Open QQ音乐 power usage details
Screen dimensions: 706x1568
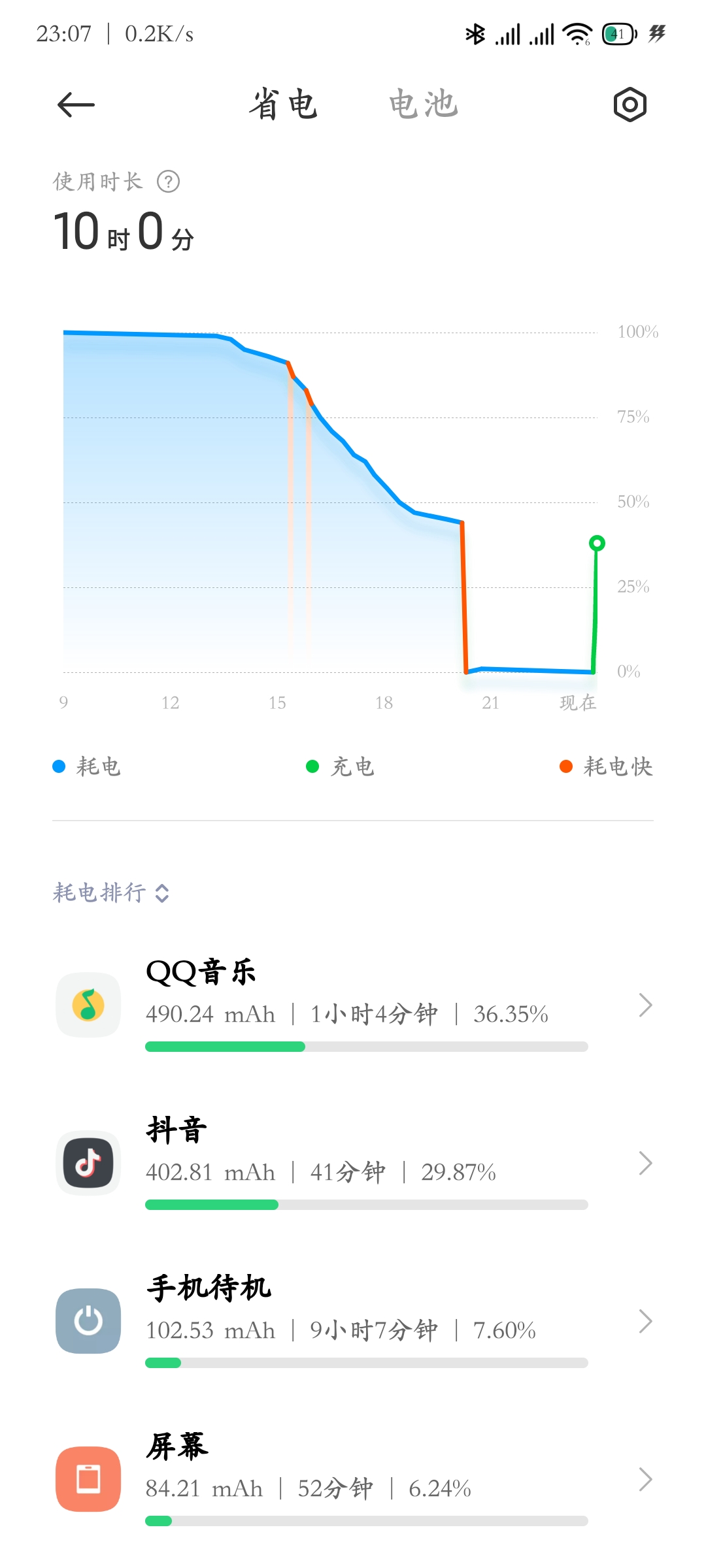point(353,1005)
